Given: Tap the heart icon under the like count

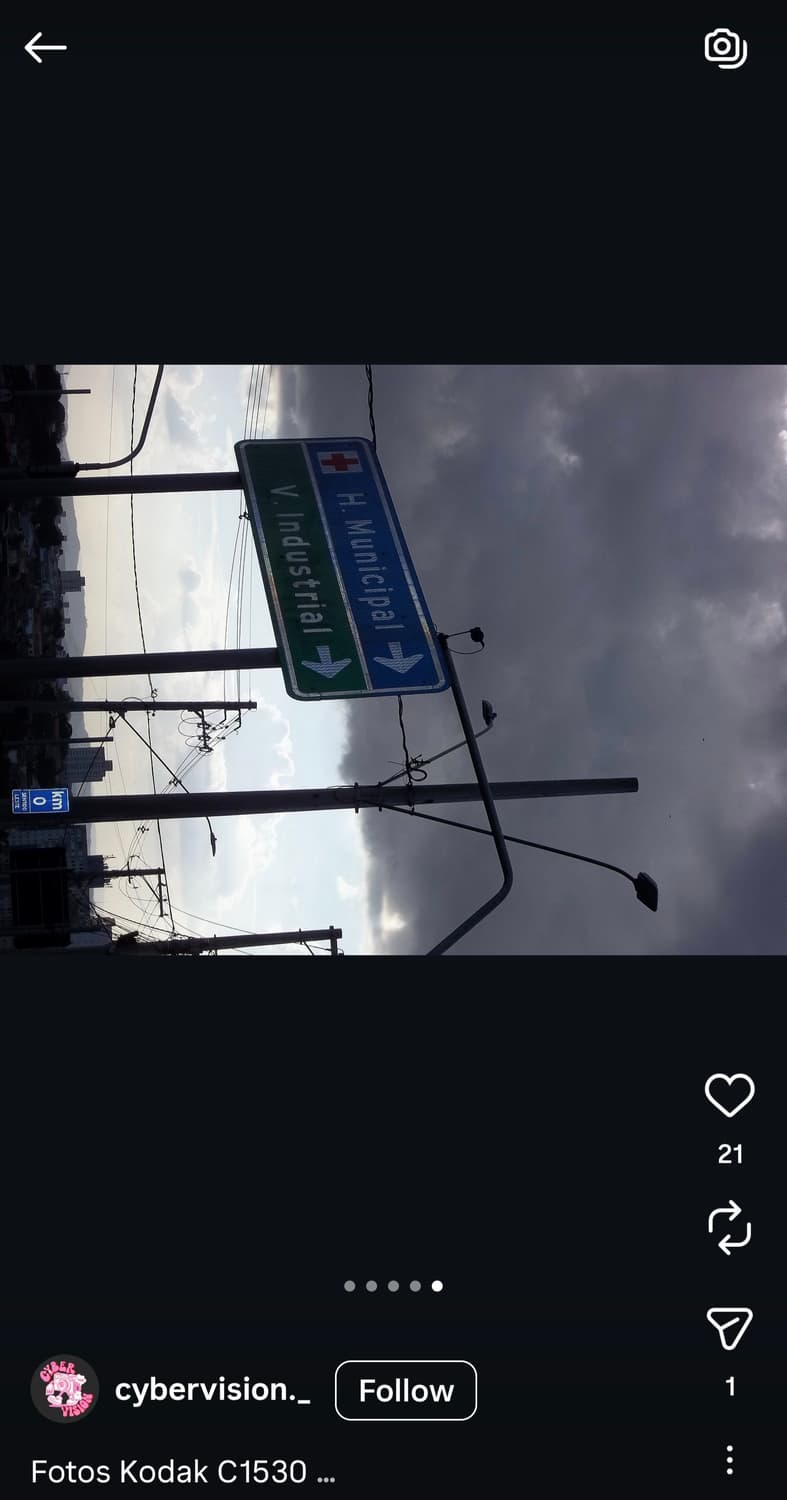Looking at the screenshot, I should pos(729,1094).
